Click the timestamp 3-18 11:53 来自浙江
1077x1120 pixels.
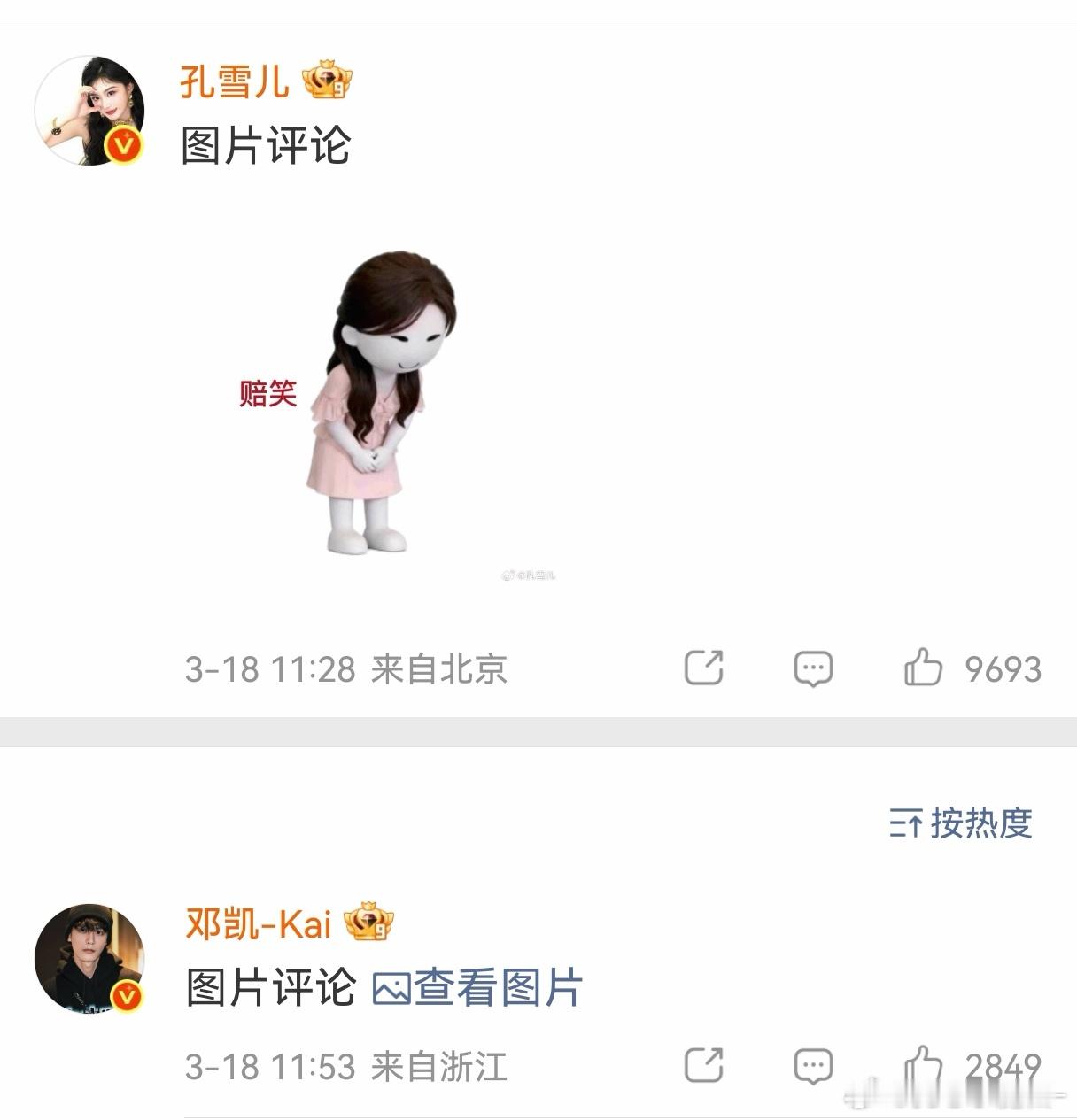[x=345, y=1067]
